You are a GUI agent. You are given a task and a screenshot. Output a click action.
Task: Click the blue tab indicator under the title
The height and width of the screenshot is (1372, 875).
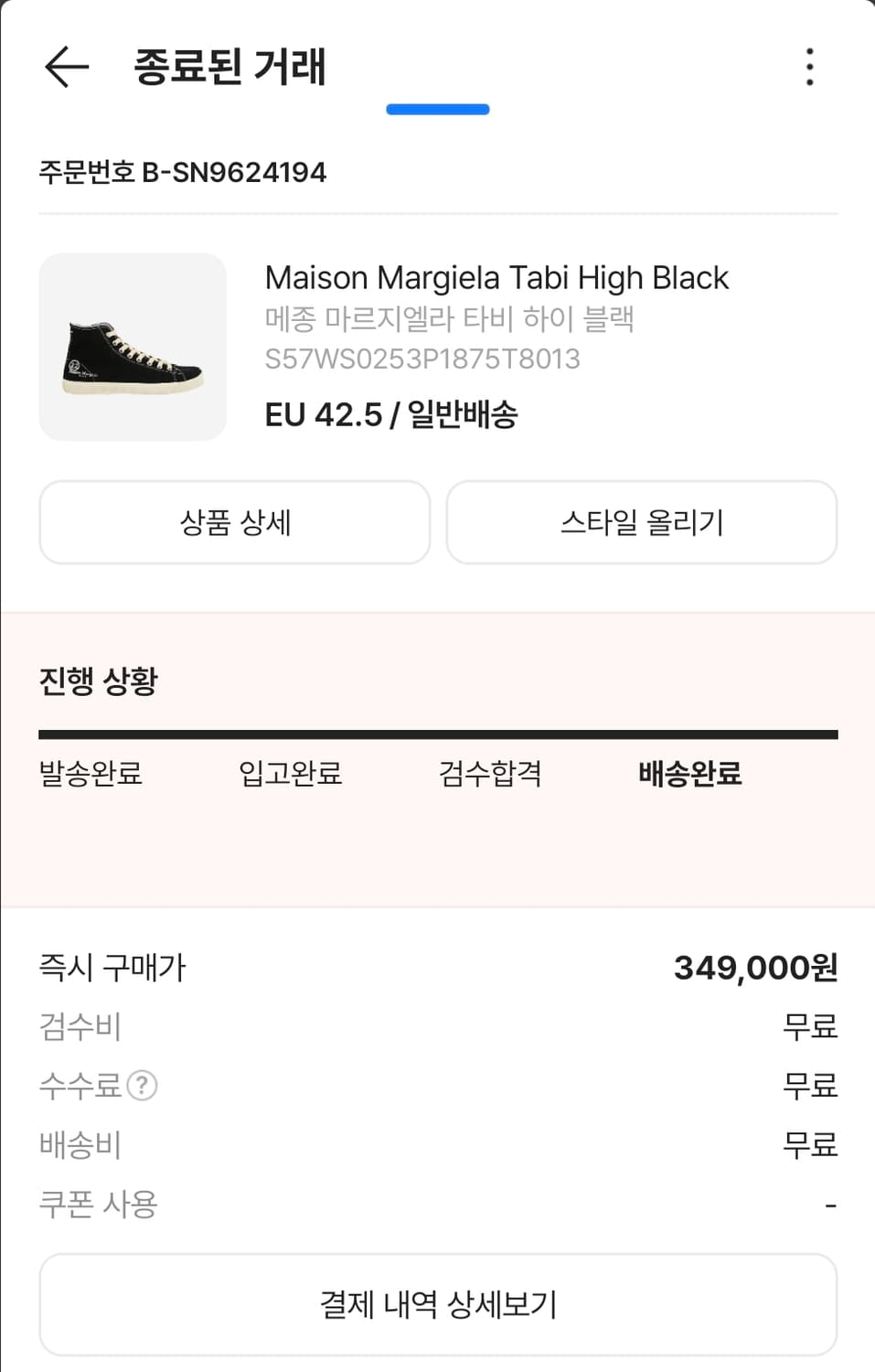(x=437, y=109)
